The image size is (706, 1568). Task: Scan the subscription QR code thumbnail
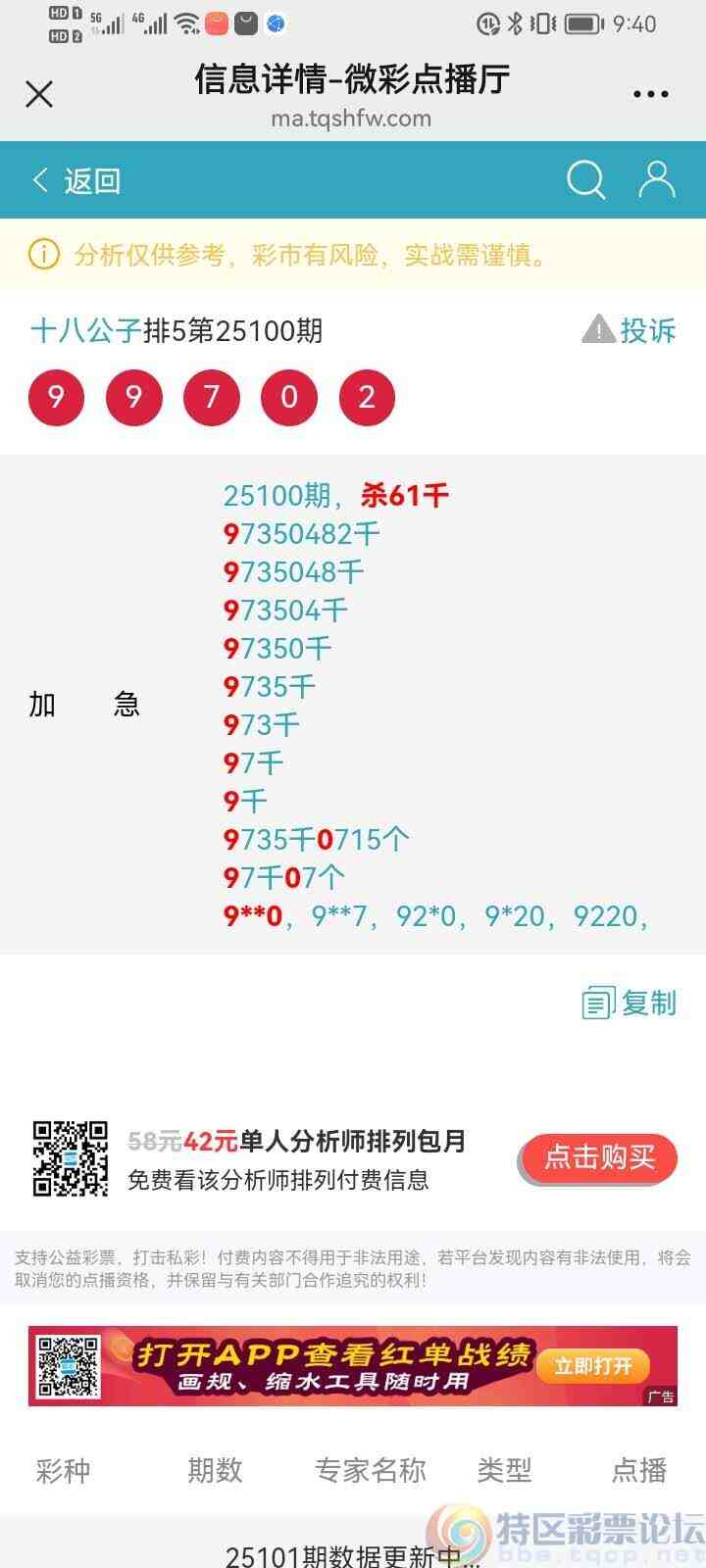coord(70,1157)
